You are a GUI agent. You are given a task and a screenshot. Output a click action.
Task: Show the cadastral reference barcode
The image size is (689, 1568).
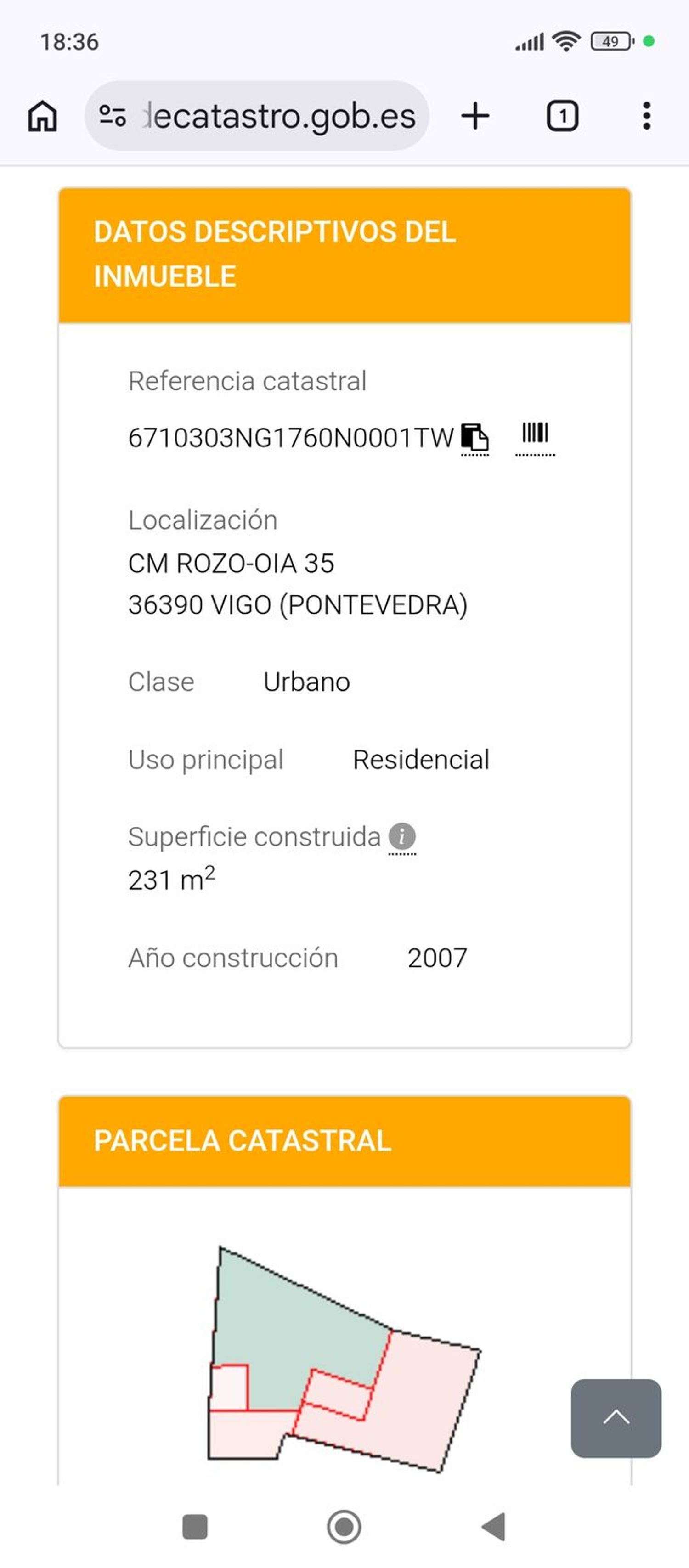[x=535, y=434]
